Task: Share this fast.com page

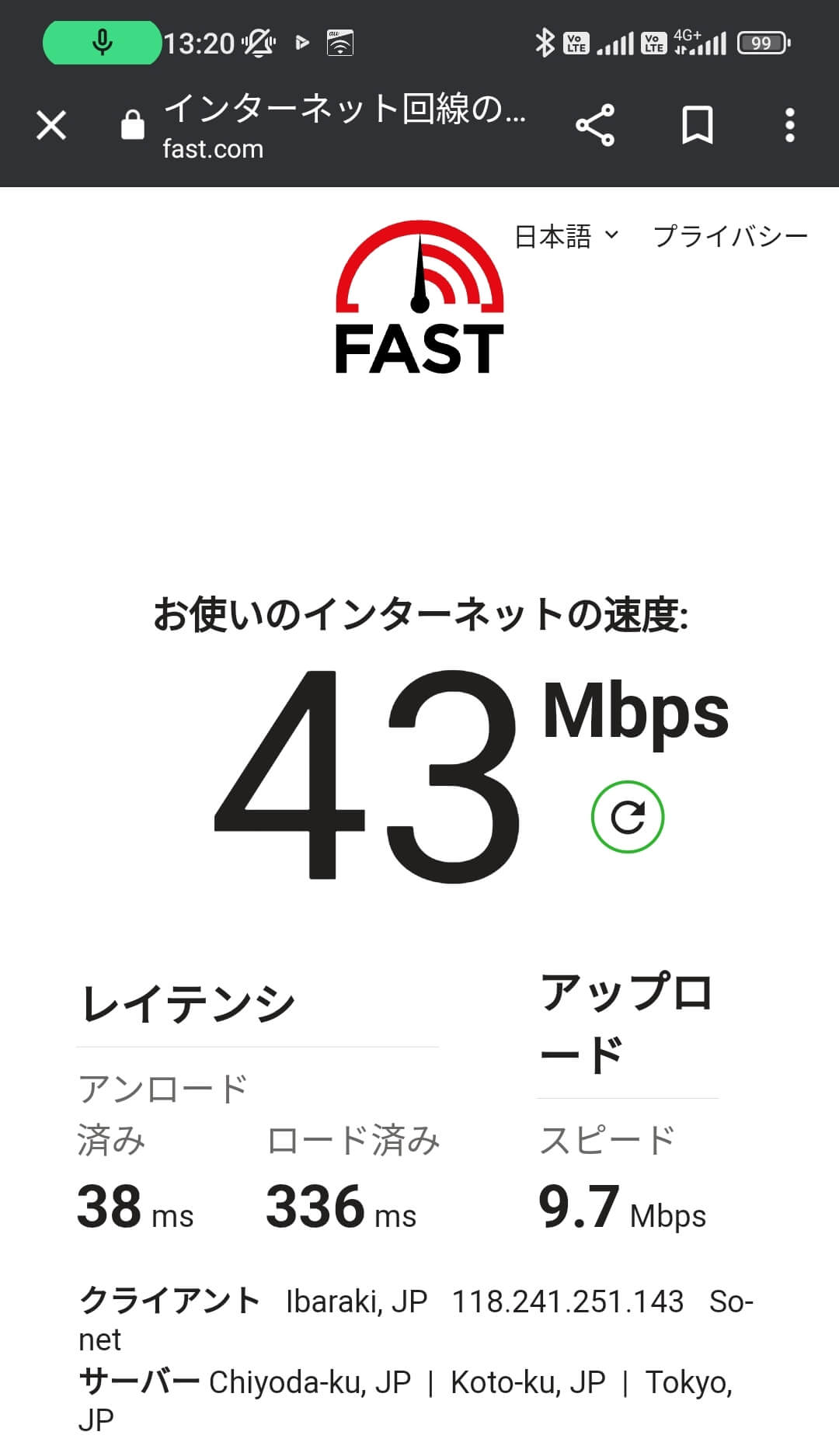Action: point(595,125)
